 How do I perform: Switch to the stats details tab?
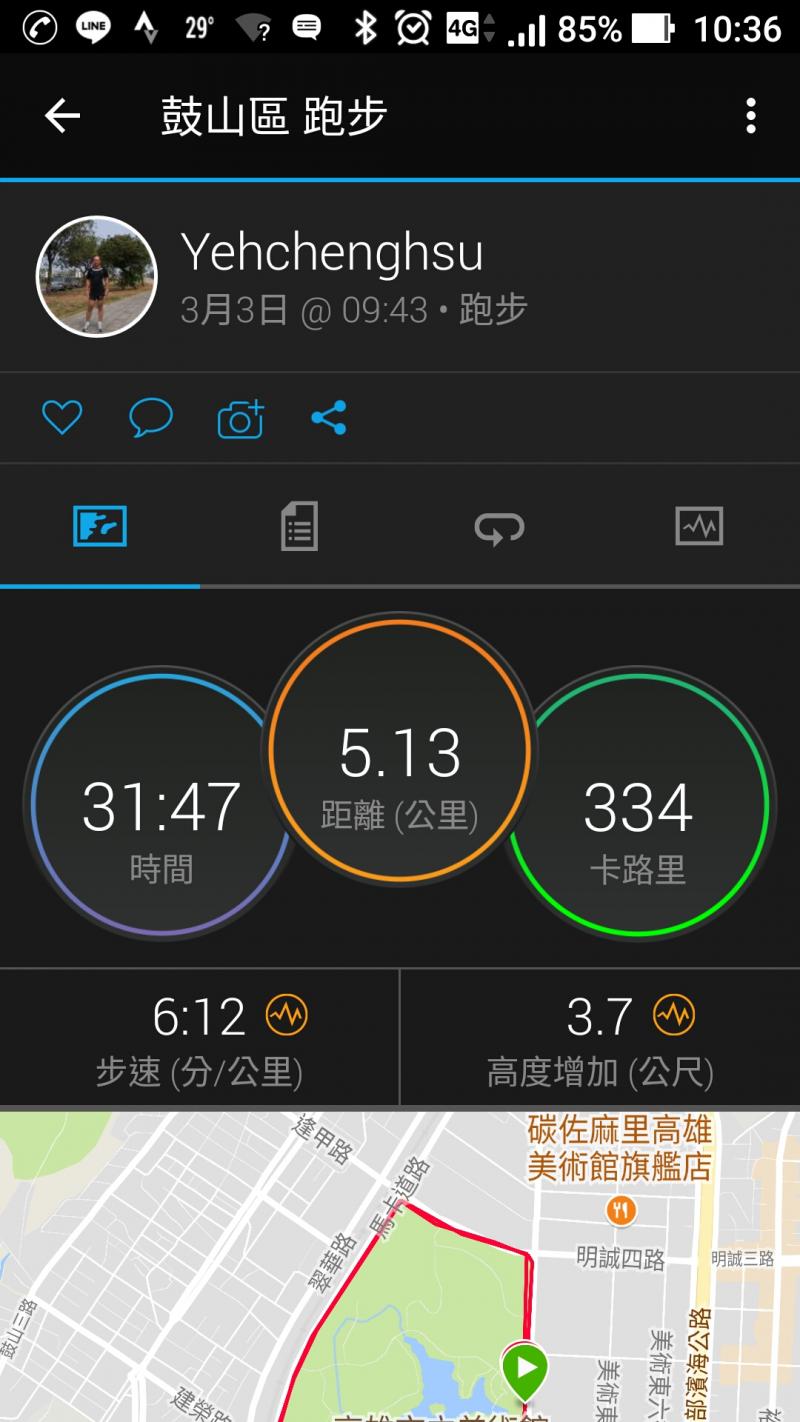[x=299, y=526]
